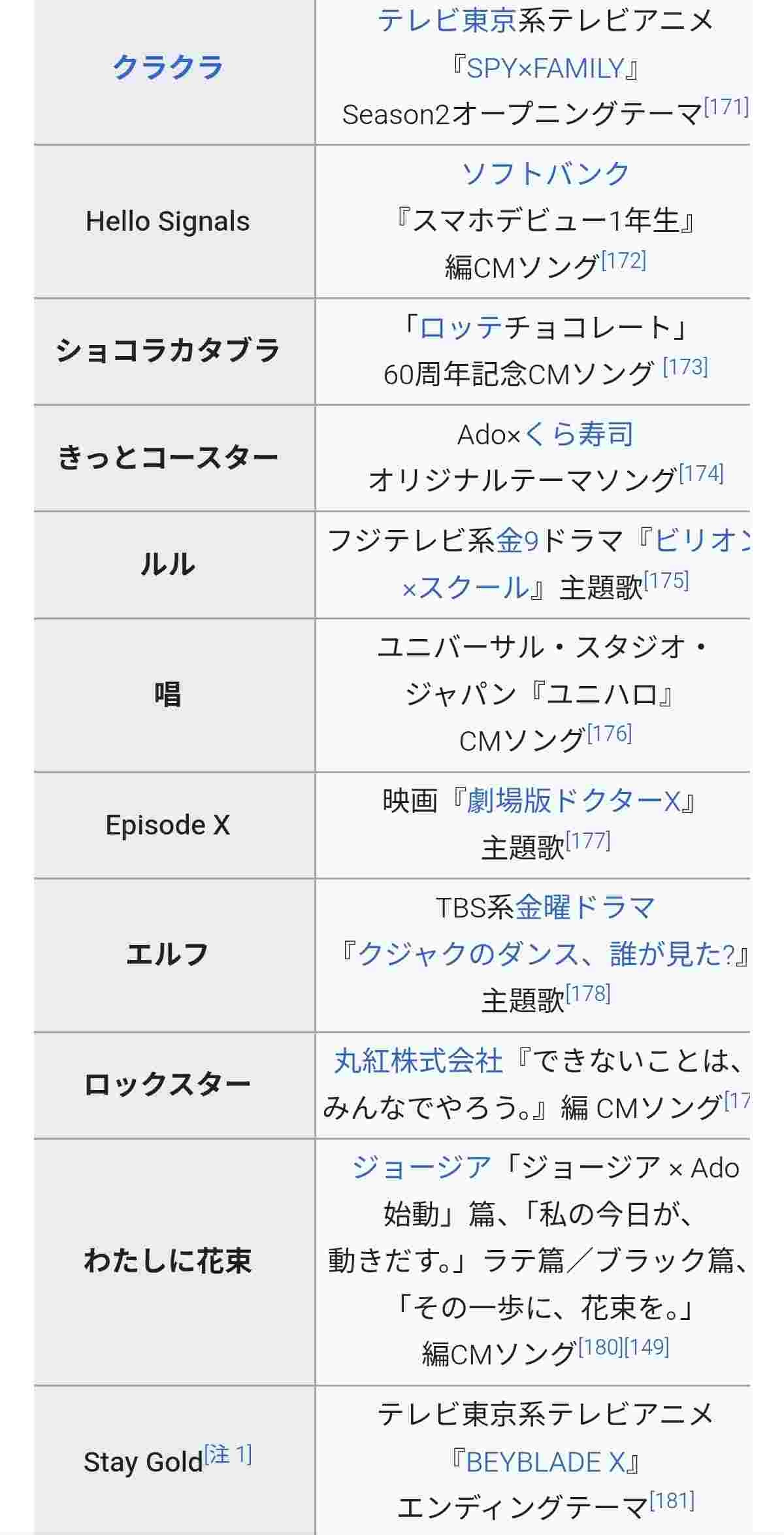This screenshot has height=1535, width=784.
Task: Open the 丸紅株式会社 link
Action: pyautogui.click(x=418, y=1061)
